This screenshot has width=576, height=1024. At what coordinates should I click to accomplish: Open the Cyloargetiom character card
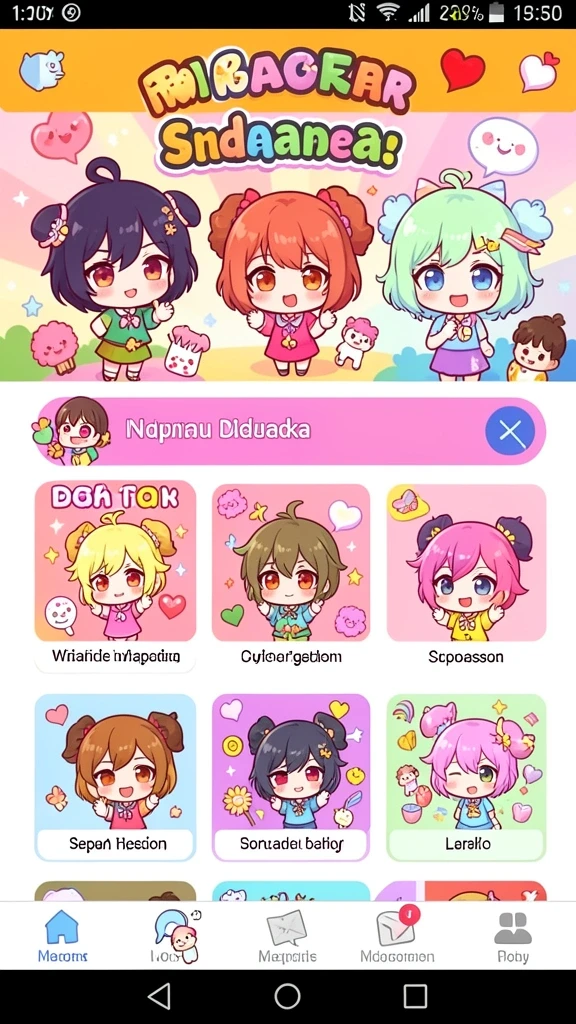click(291, 575)
